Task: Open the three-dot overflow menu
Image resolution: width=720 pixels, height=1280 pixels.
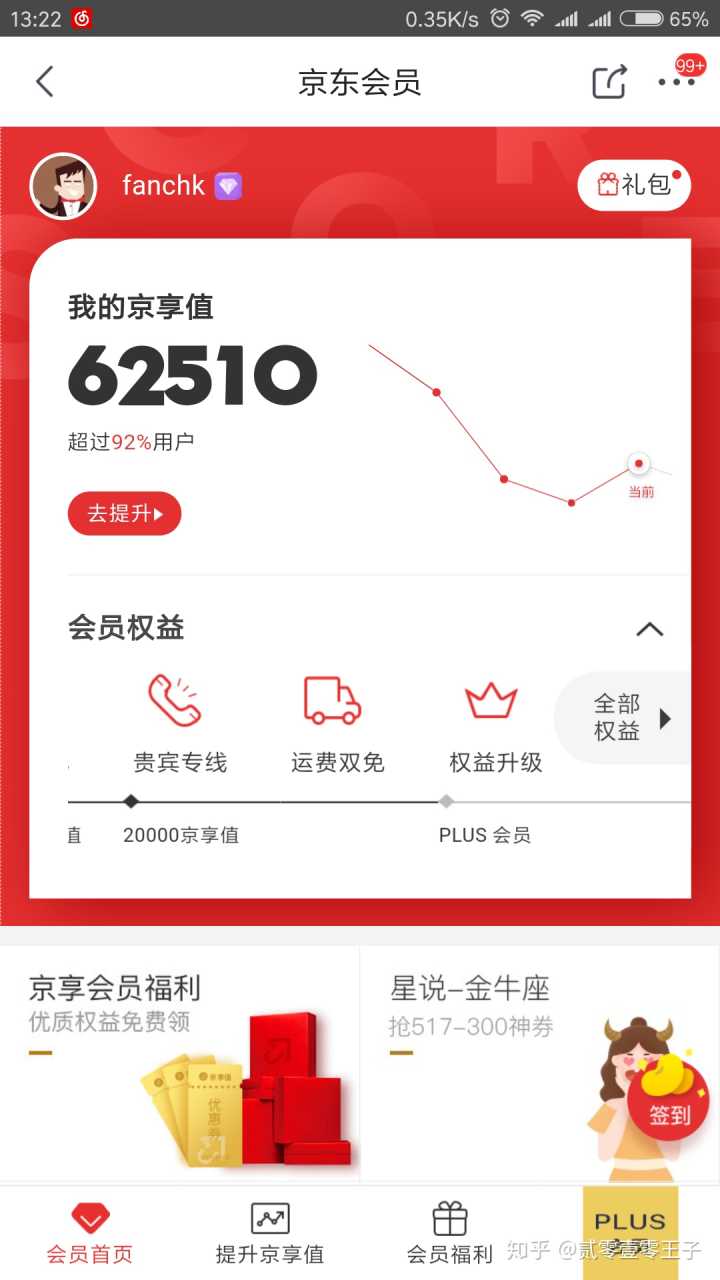Action: tap(676, 82)
